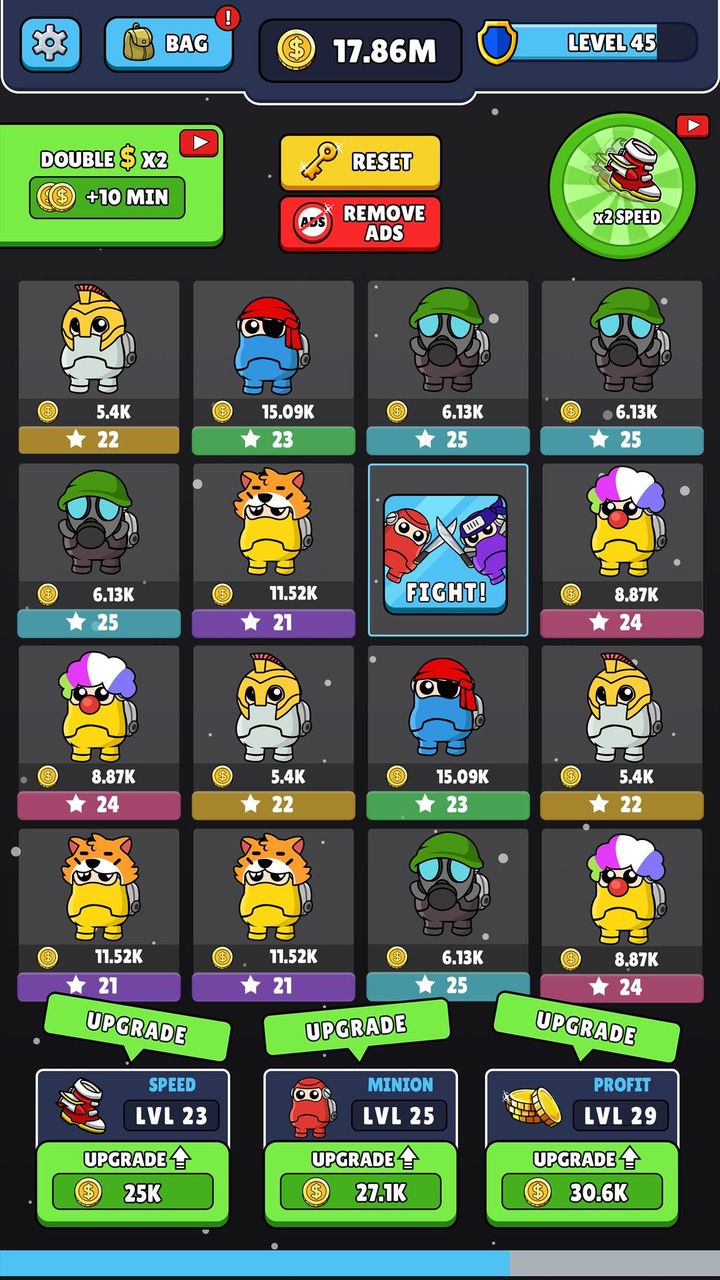Tap the Reset button
This screenshot has height=1280, width=720.
click(360, 162)
